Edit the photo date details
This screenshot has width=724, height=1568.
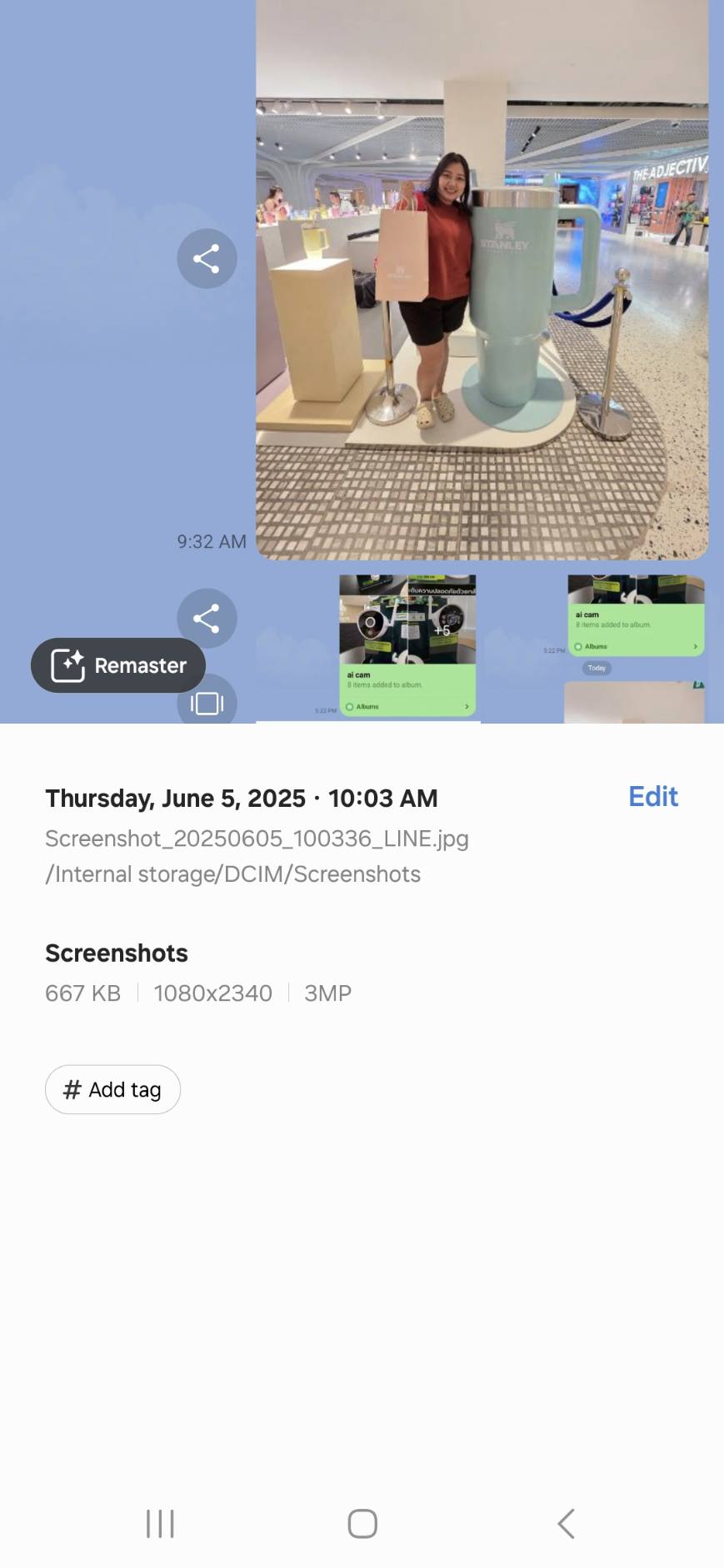click(652, 797)
